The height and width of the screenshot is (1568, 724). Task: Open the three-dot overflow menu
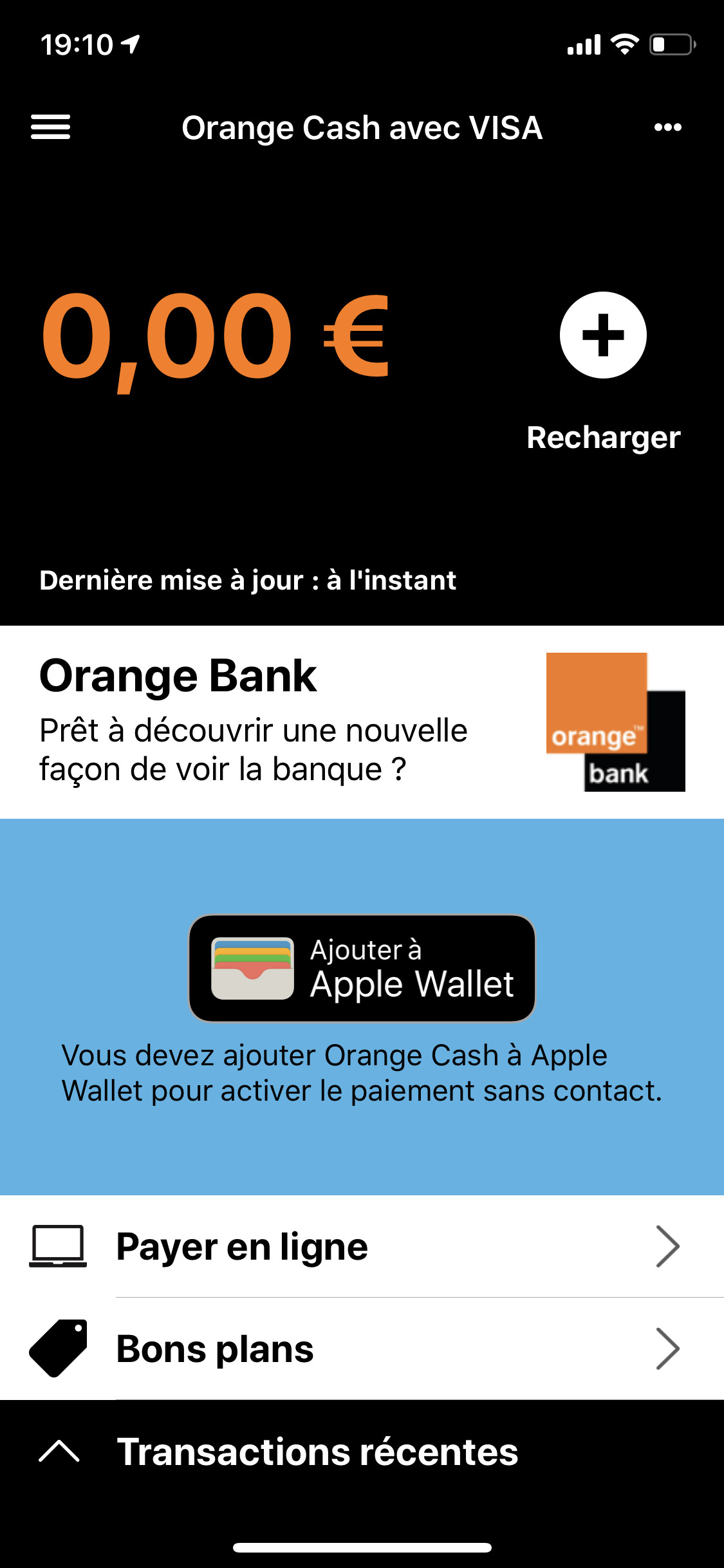(667, 127)
